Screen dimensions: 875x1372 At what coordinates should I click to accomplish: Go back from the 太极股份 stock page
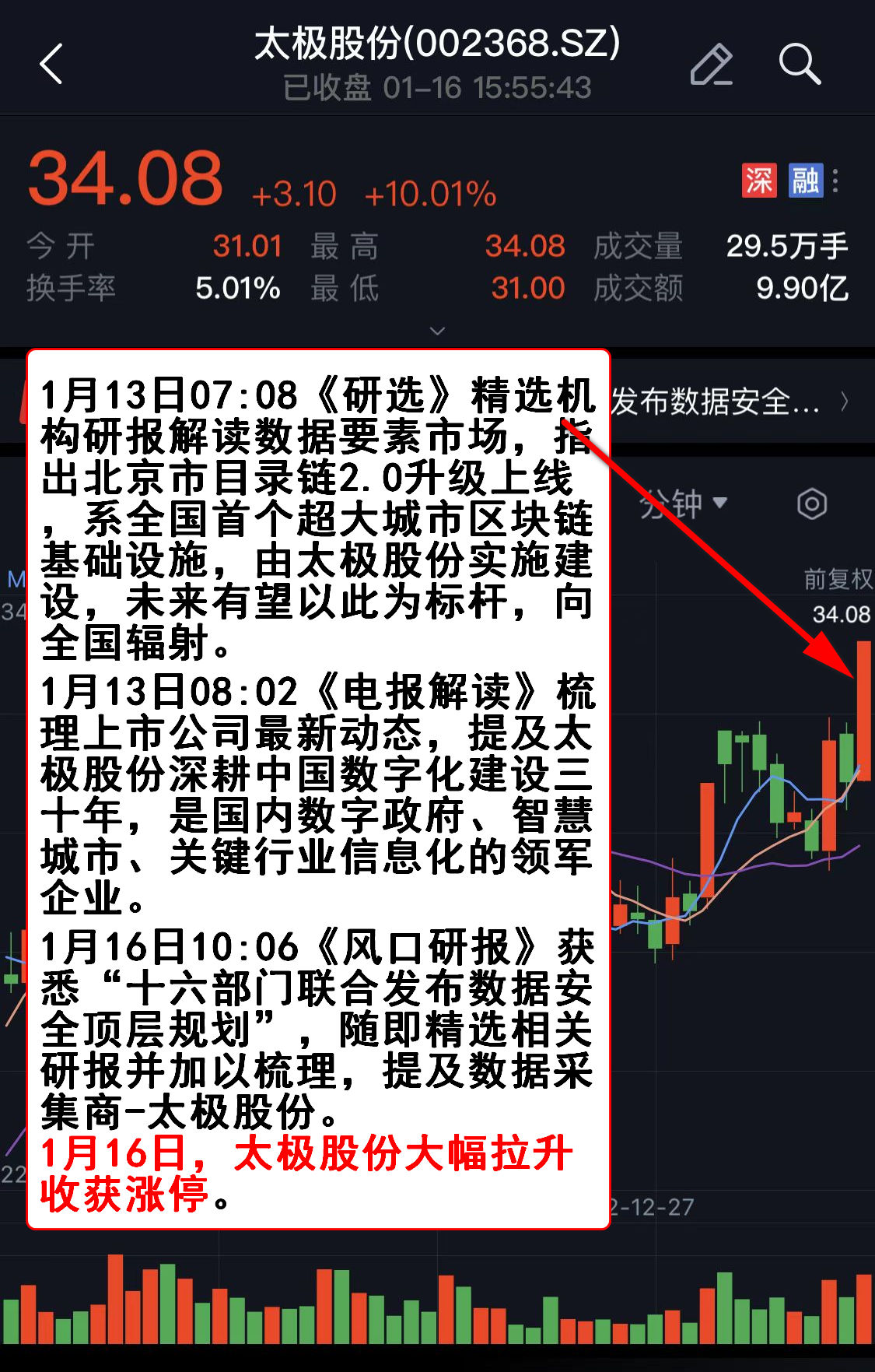pos(51,64)
